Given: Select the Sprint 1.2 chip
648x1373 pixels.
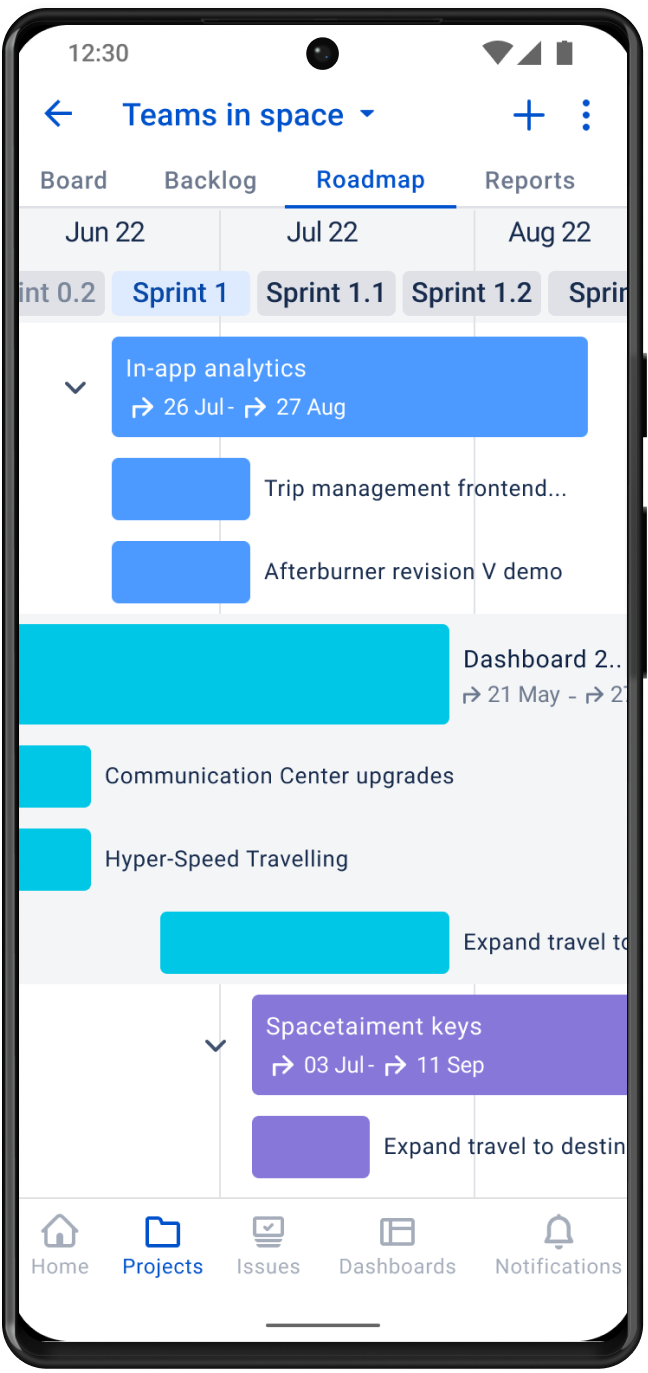Looking at the screenshot, I should point(471,293).
